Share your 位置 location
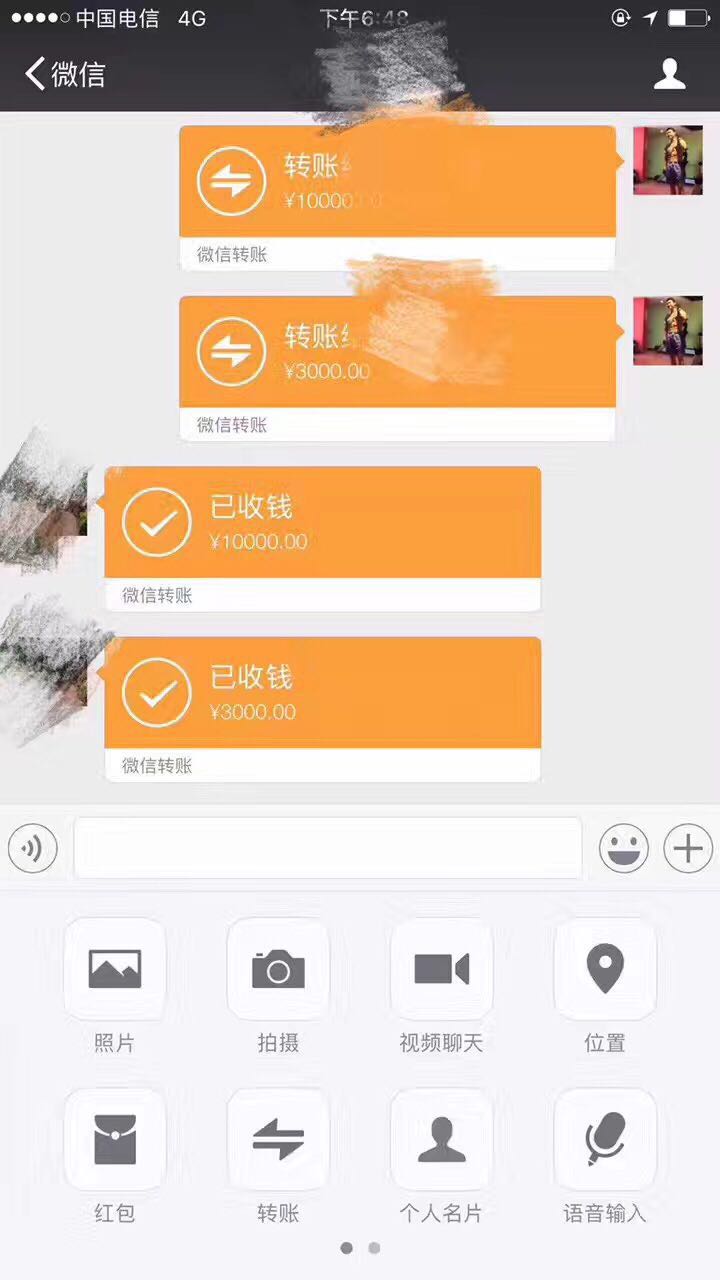Screen dimensions: 720x1280 tap(605, 969)
